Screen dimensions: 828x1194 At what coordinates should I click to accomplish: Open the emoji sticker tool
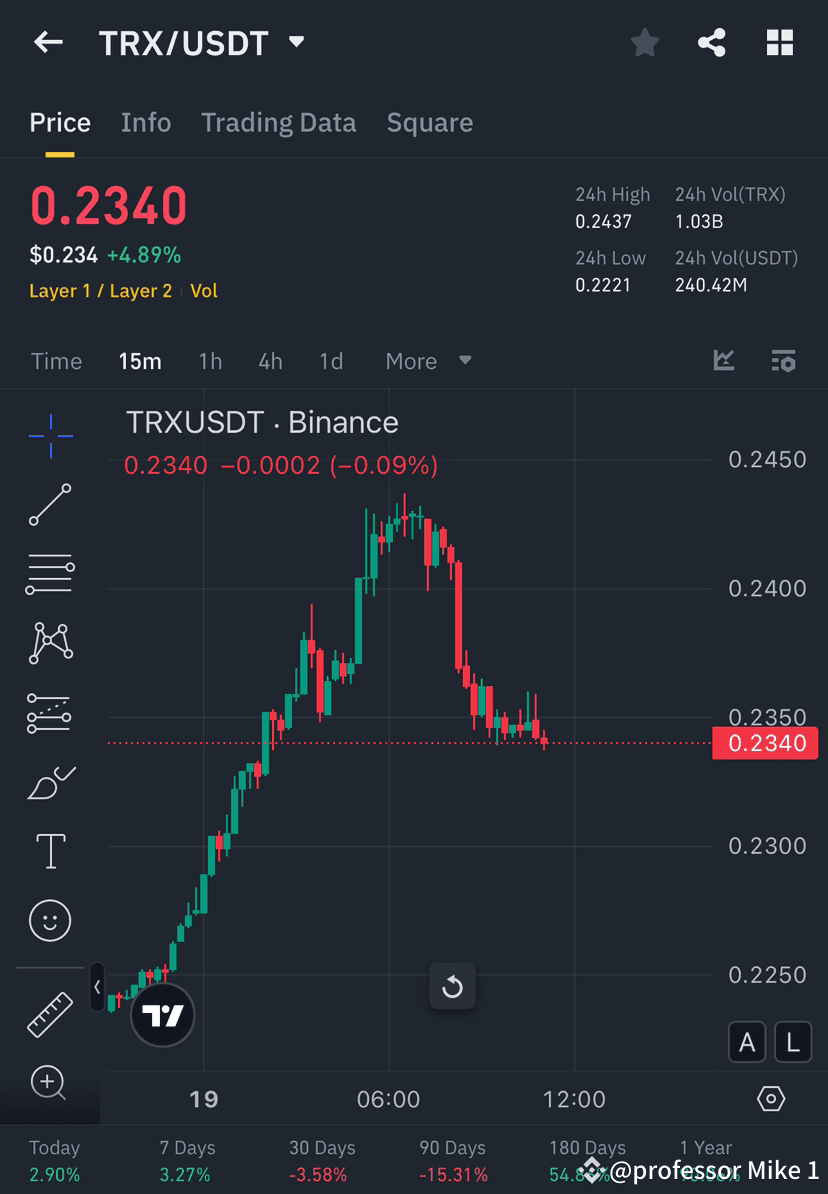pyautogui.click(x=50, y=920)
